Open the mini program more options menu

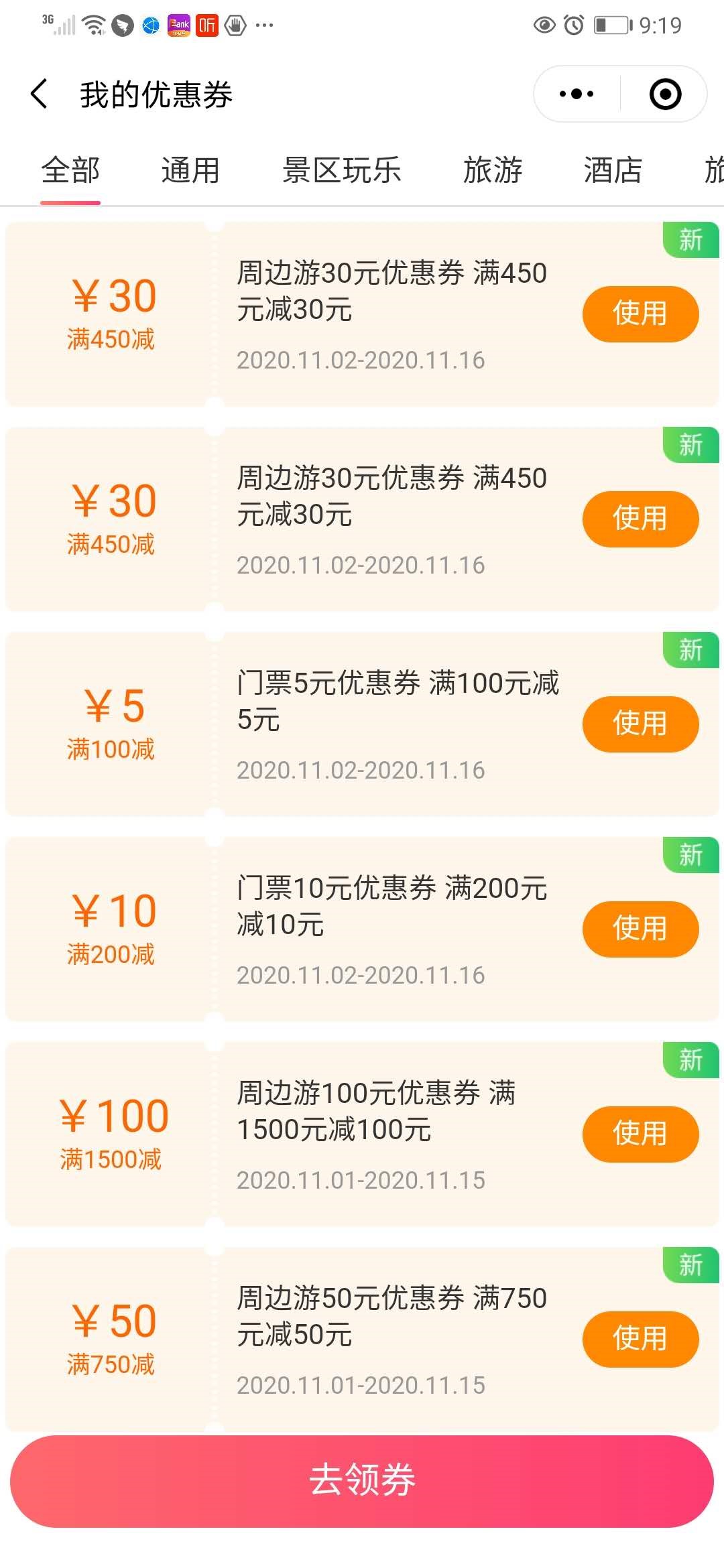(577, 94)
